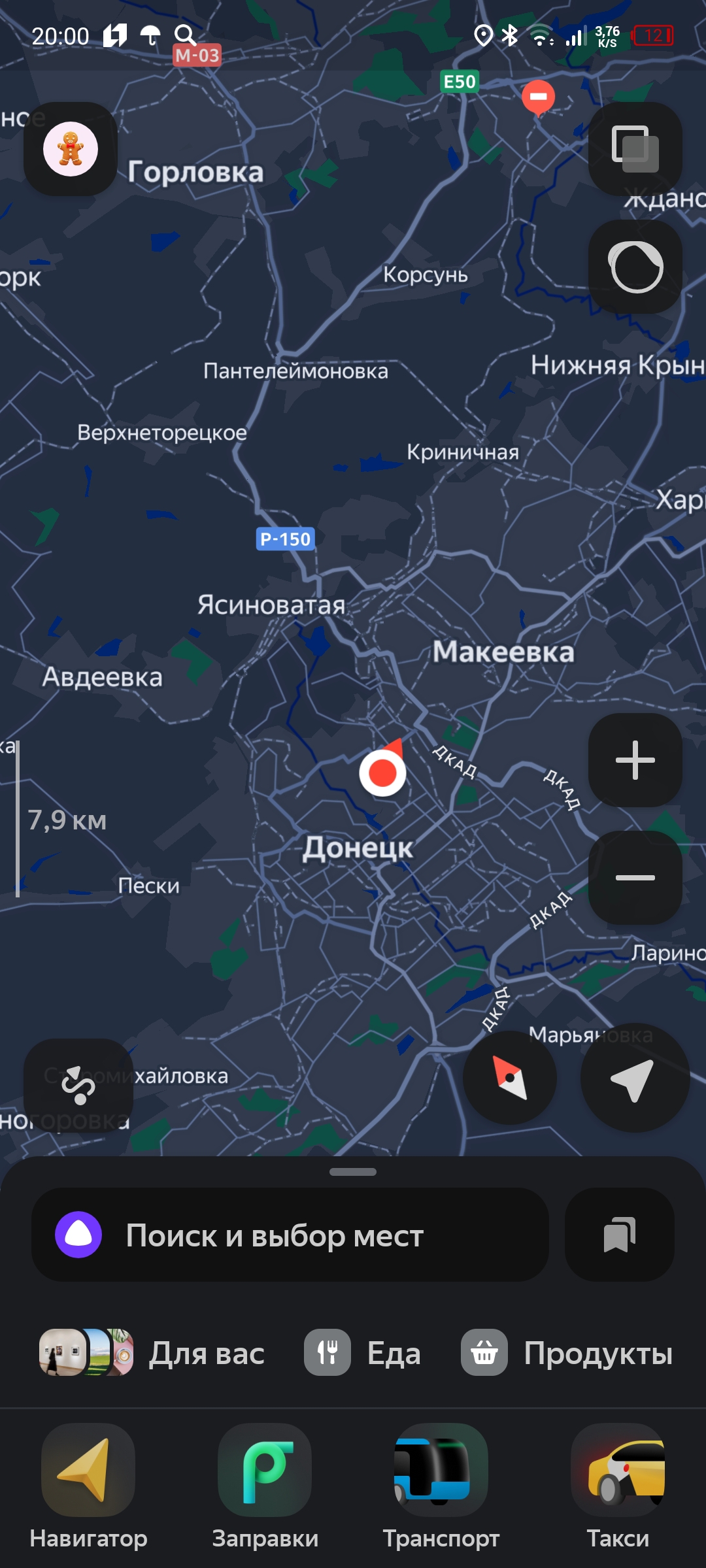The height and width of the screenshot is (1568, 706).
Task: Open the profile avatar button
Action: click(x=71, y=149)
